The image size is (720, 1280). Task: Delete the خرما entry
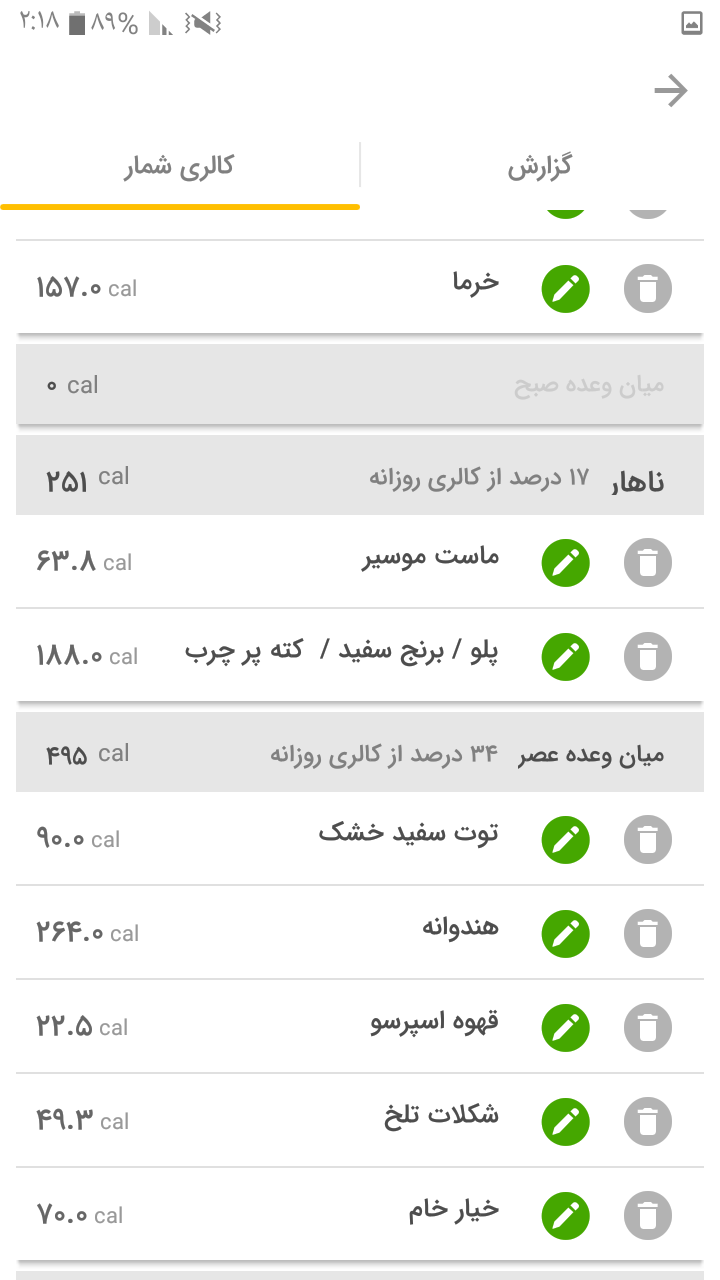(x=648, y=289)
